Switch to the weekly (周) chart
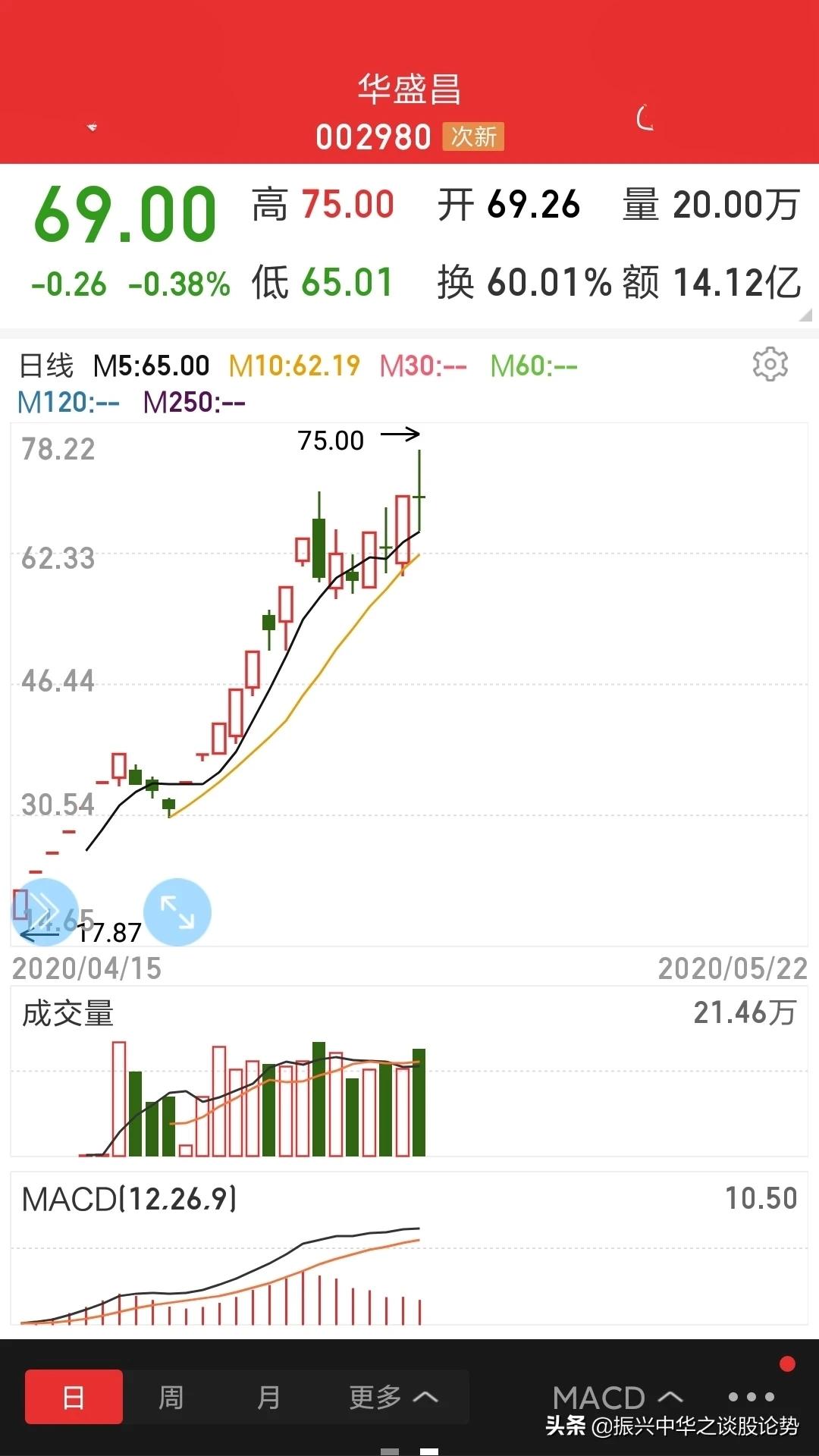The height and width of the screenshot is (1456, 819). click(x=171, y=1397)
